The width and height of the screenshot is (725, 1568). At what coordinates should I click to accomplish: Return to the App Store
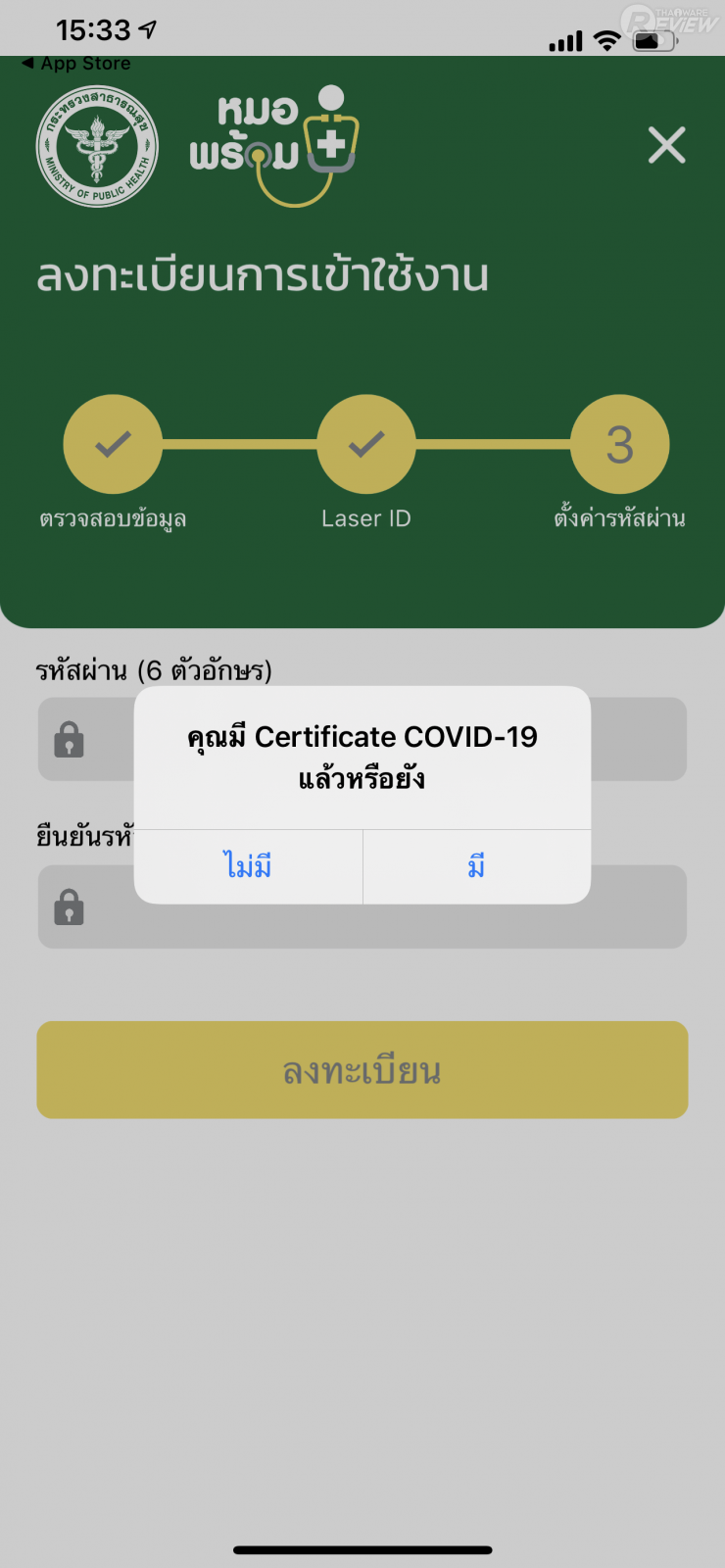(x=76, y=64)
